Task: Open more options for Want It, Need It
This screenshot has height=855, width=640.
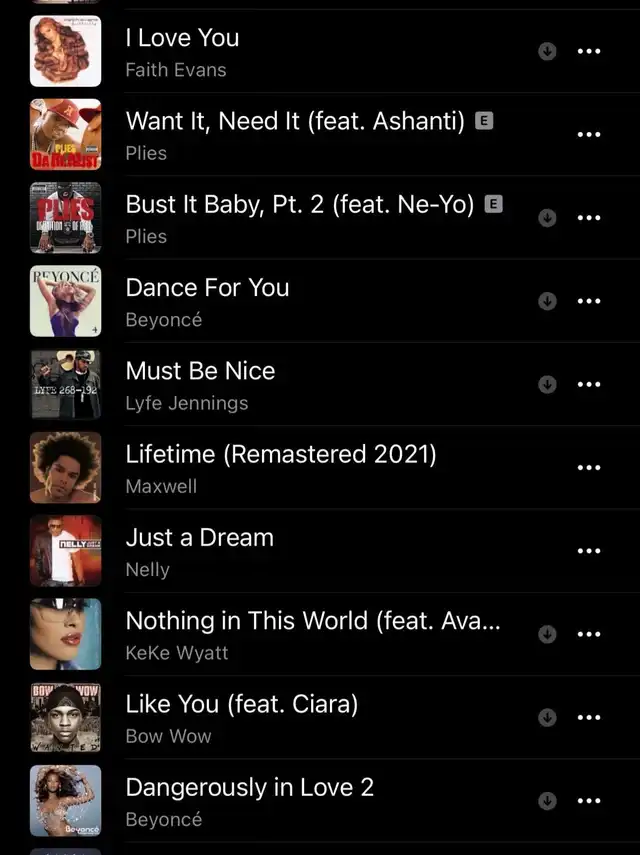Action: tap(589, 135)
